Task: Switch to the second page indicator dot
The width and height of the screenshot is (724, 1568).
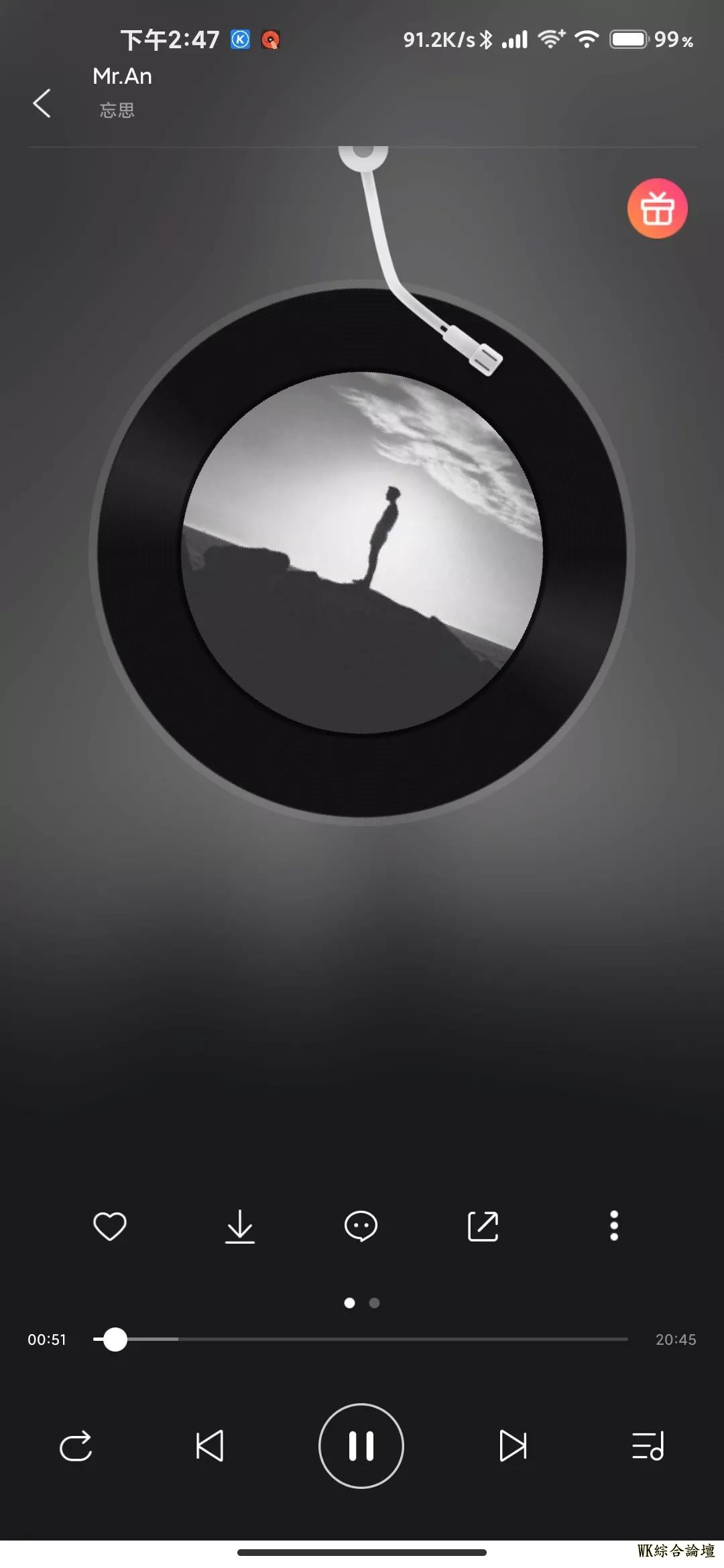Action: tap(375, 1303)
